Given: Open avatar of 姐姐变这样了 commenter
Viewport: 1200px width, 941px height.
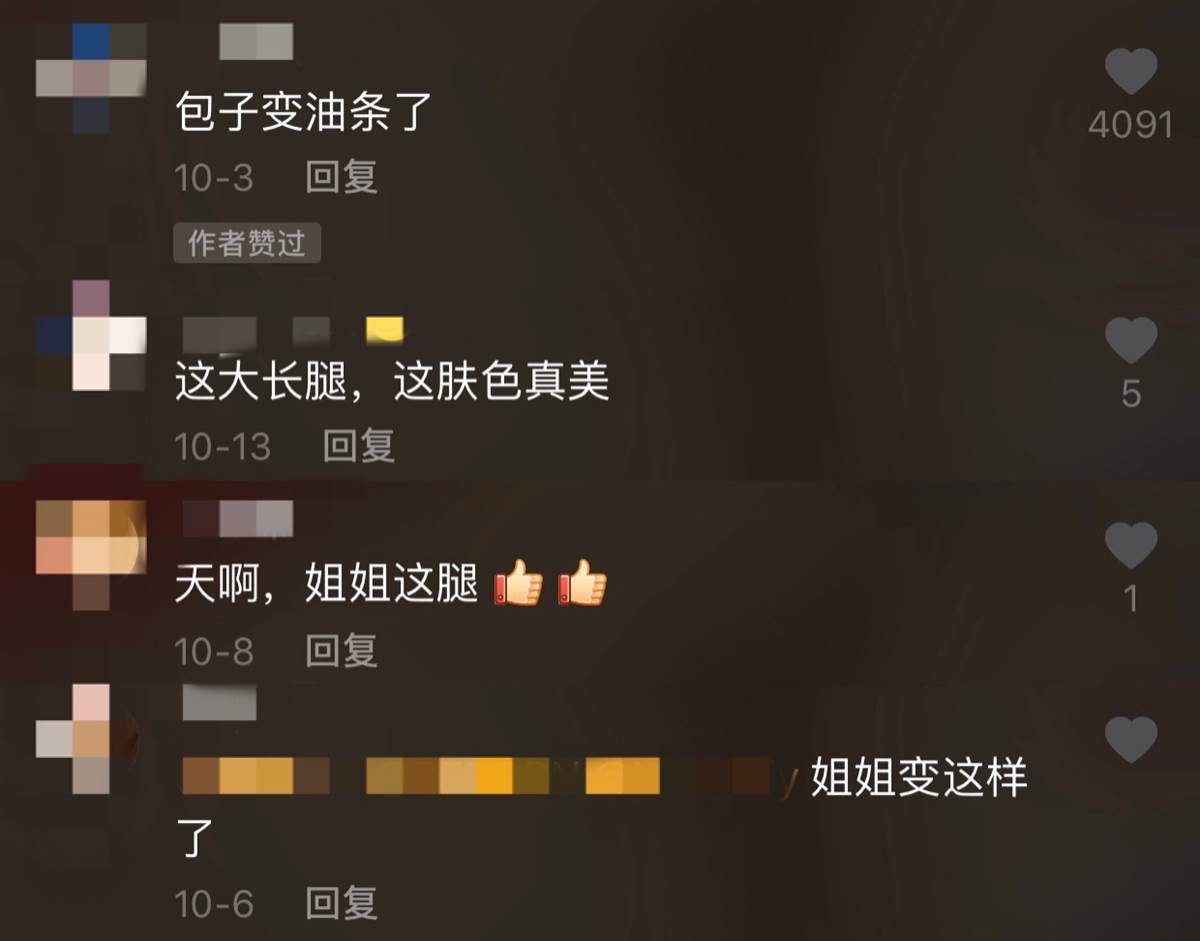Looking at the screenshot, I should click(x=91, y=738).
